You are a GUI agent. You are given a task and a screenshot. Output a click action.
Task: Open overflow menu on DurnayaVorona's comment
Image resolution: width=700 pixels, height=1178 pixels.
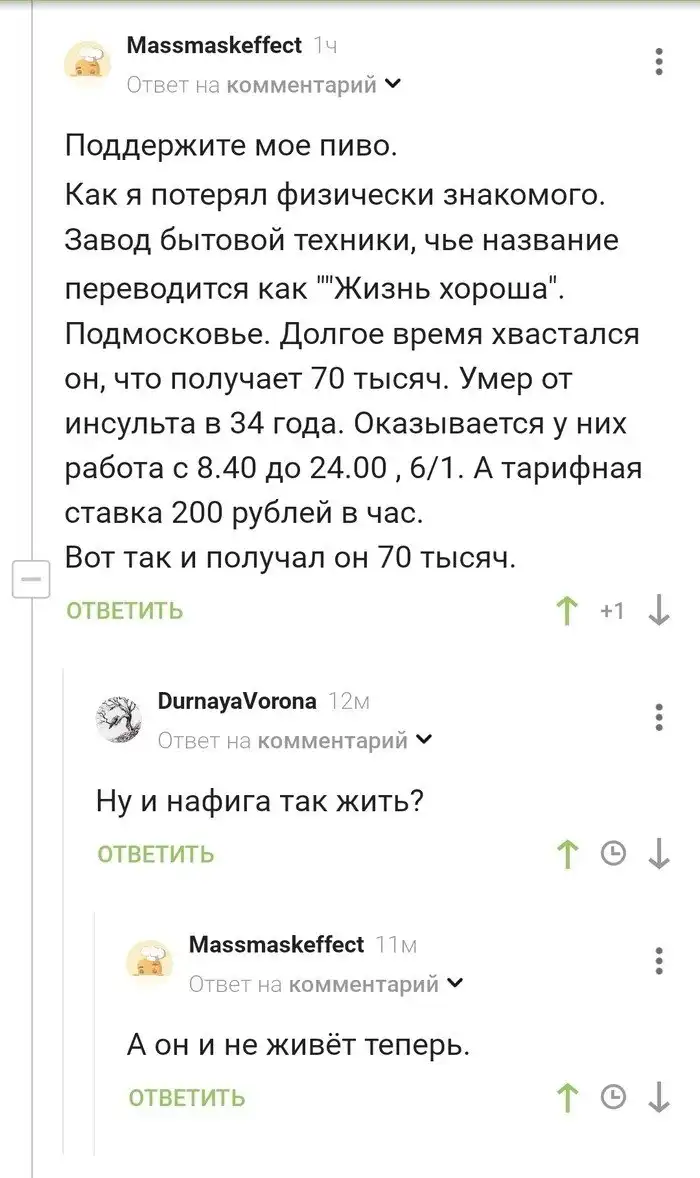[659, 717]
